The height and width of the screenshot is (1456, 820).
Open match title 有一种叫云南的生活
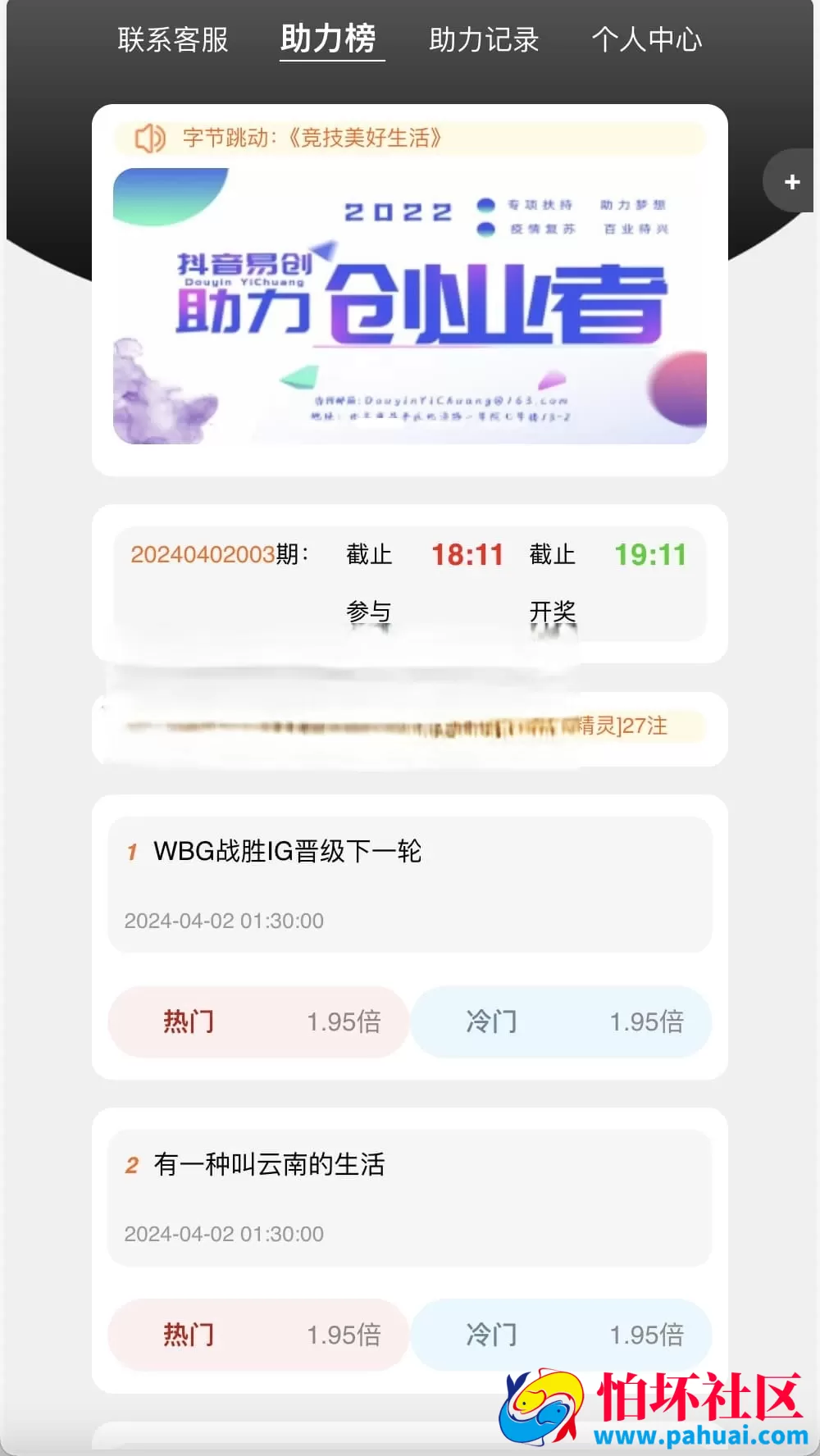point(271,1165)
